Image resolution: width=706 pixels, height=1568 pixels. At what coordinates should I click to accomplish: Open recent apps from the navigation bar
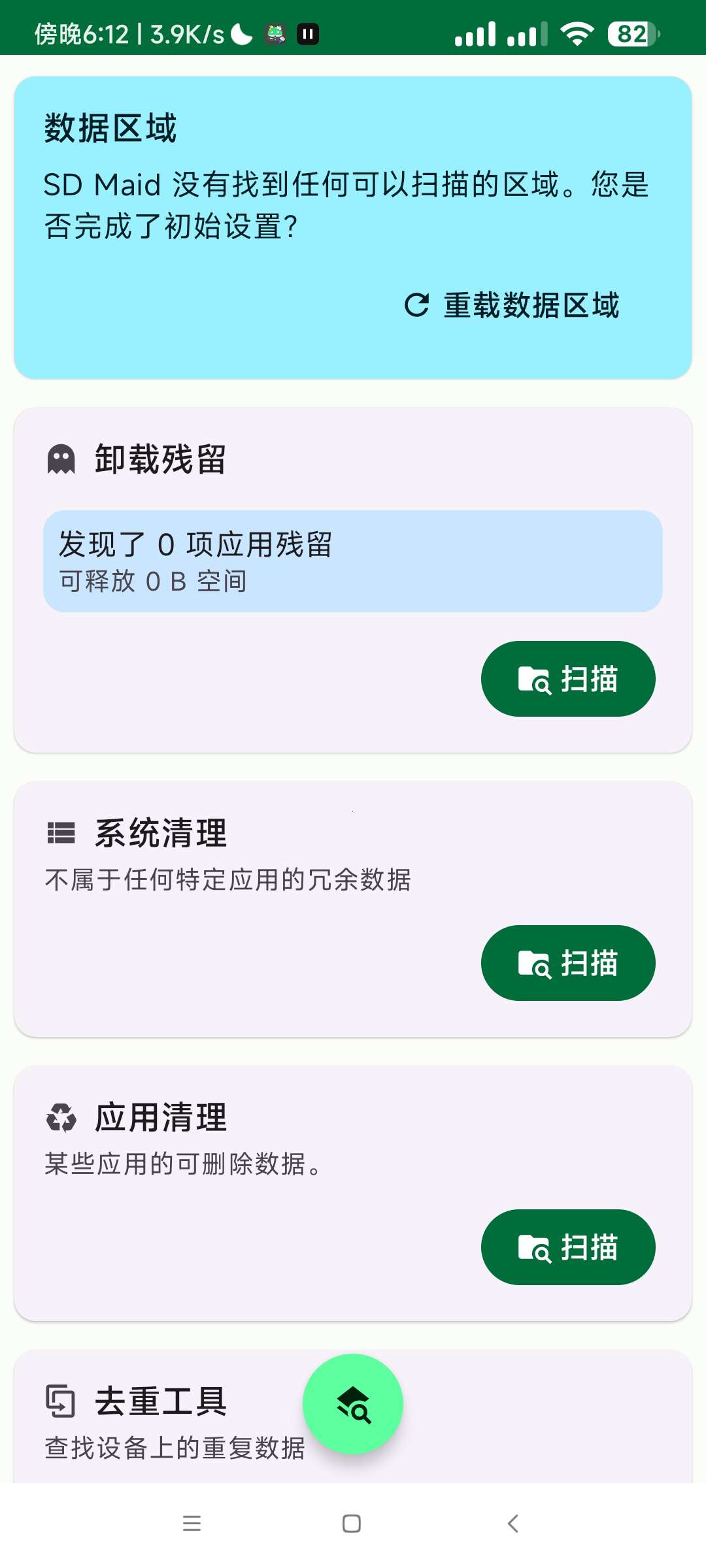tap(192, 1524)
